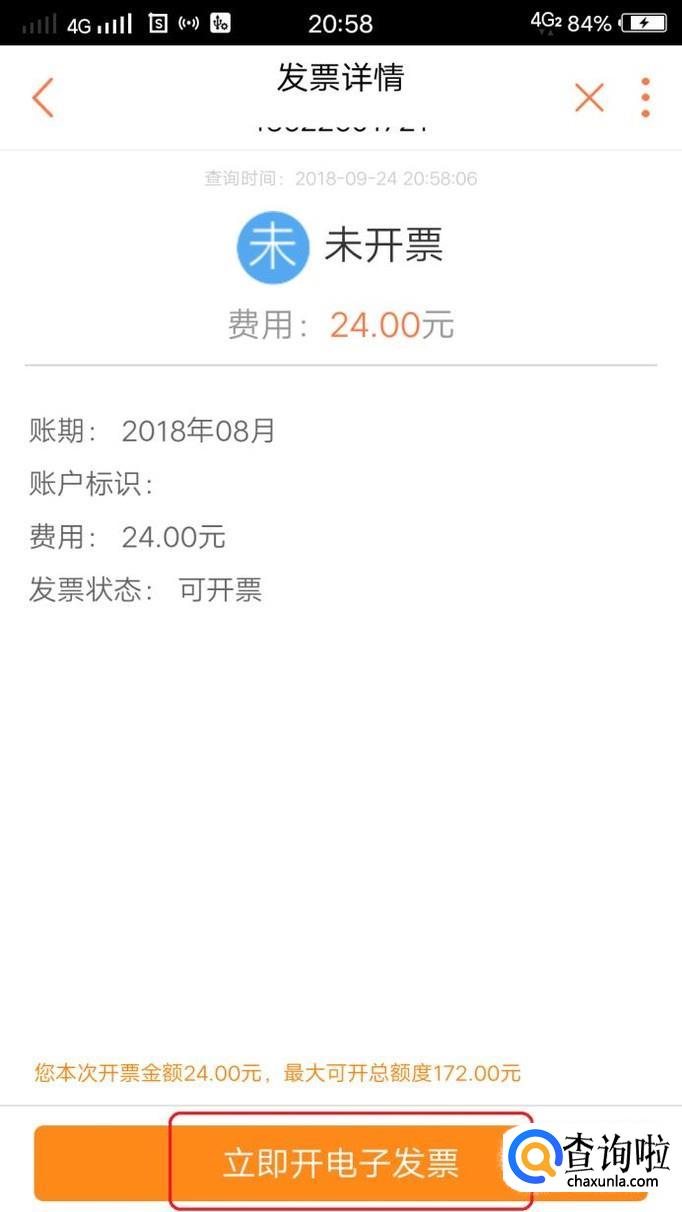
Task: Open the three-dot overflow menu
Action: [646, 98]
